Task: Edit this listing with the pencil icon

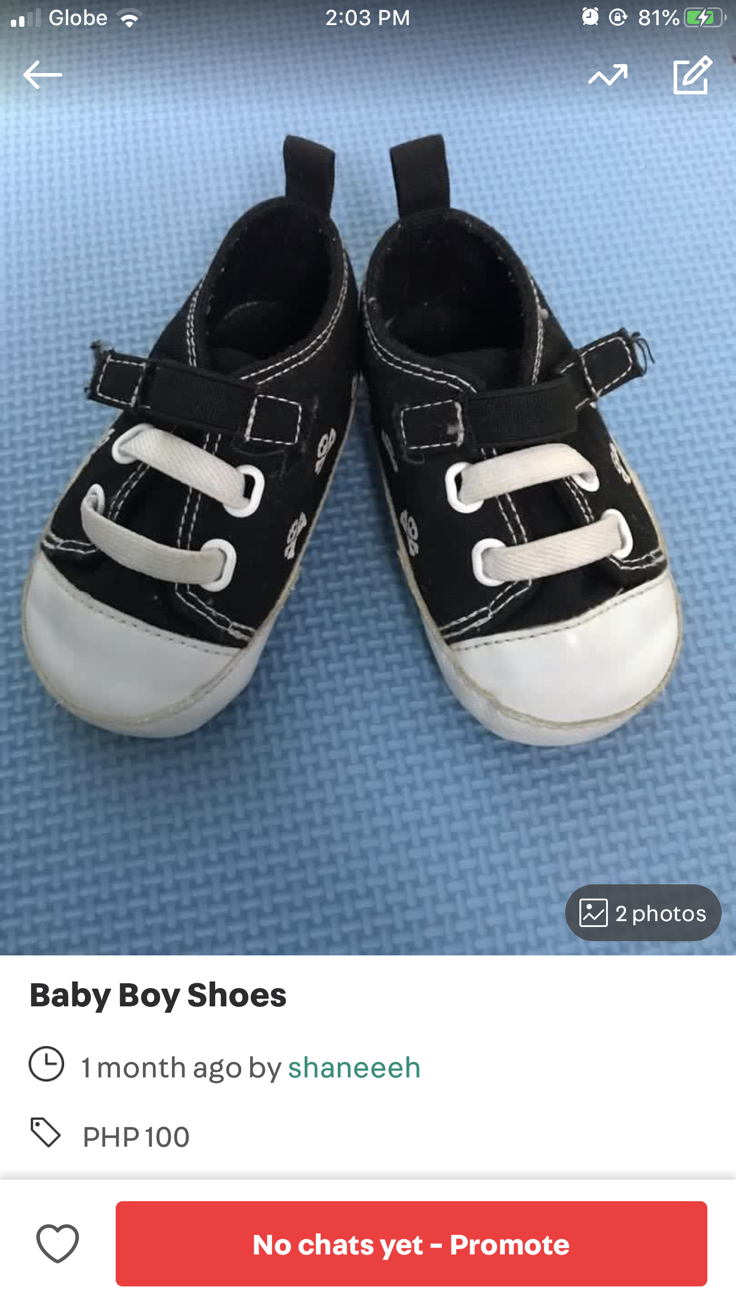Action: tap(692, 75)
